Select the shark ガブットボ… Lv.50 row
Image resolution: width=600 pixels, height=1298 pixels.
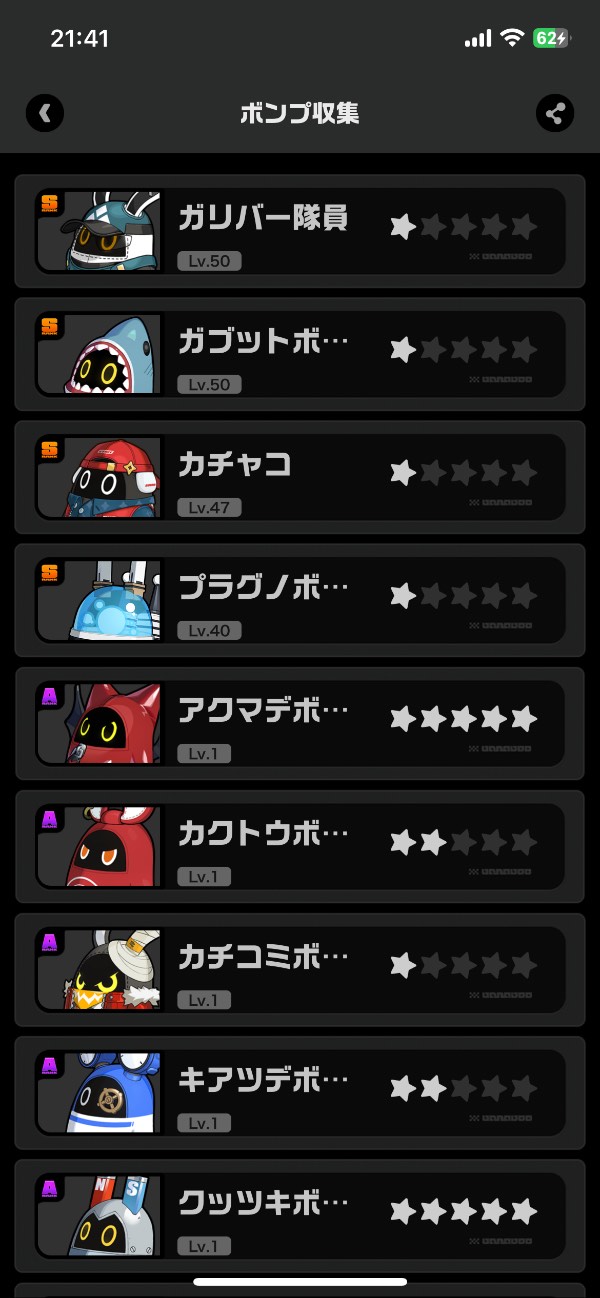300,354
